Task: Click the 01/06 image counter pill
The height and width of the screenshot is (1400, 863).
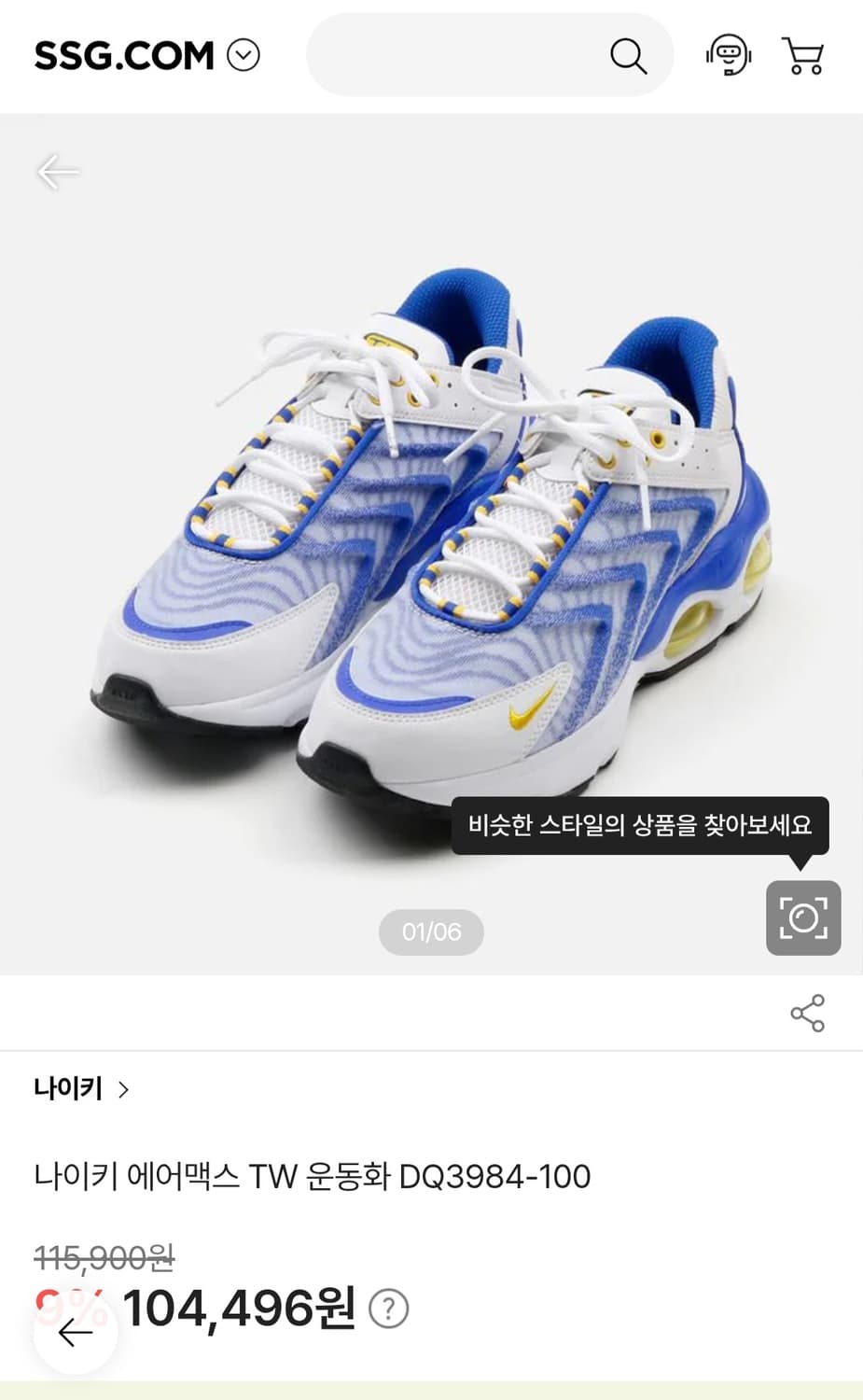Action: coord(430,931)
